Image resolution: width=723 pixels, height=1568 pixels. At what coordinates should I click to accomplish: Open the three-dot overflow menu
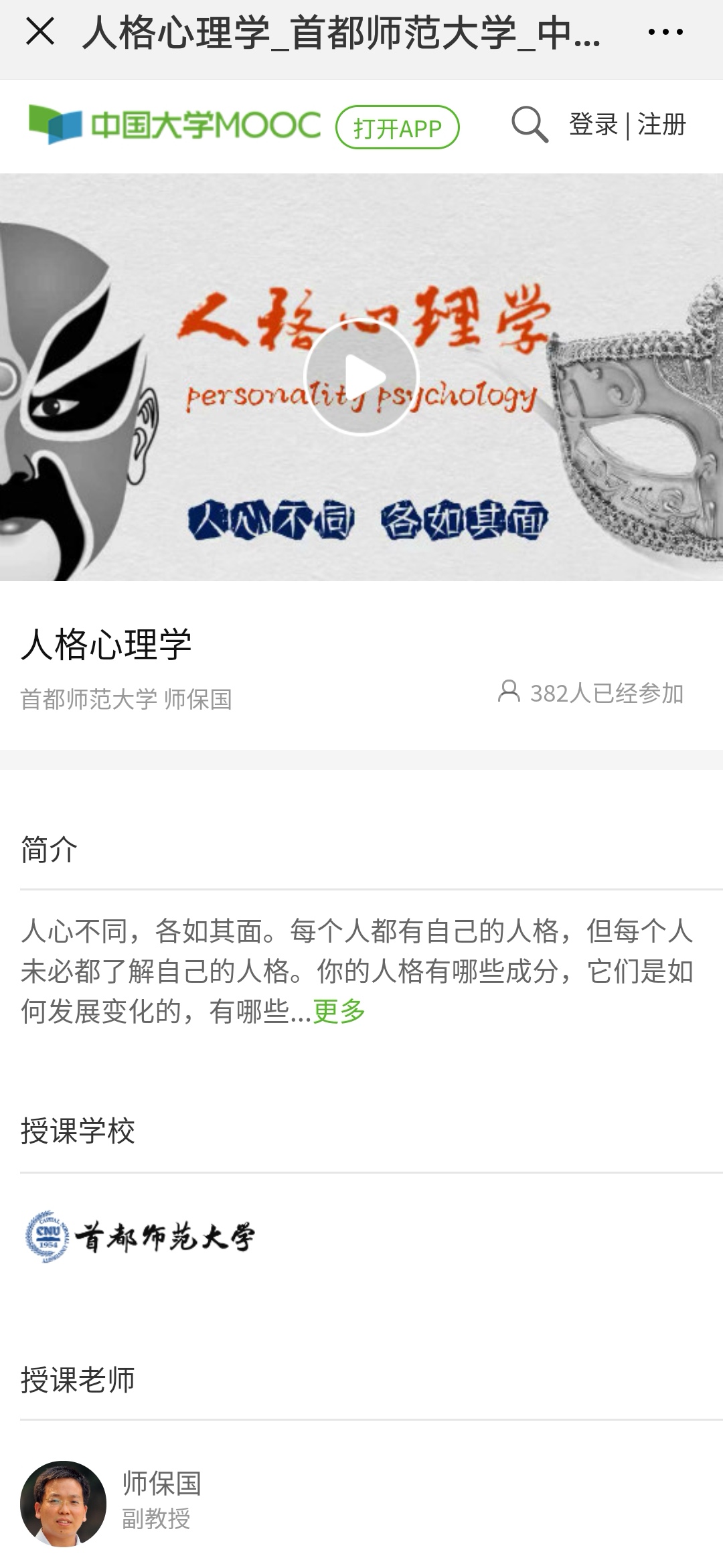tap(665, 31)
